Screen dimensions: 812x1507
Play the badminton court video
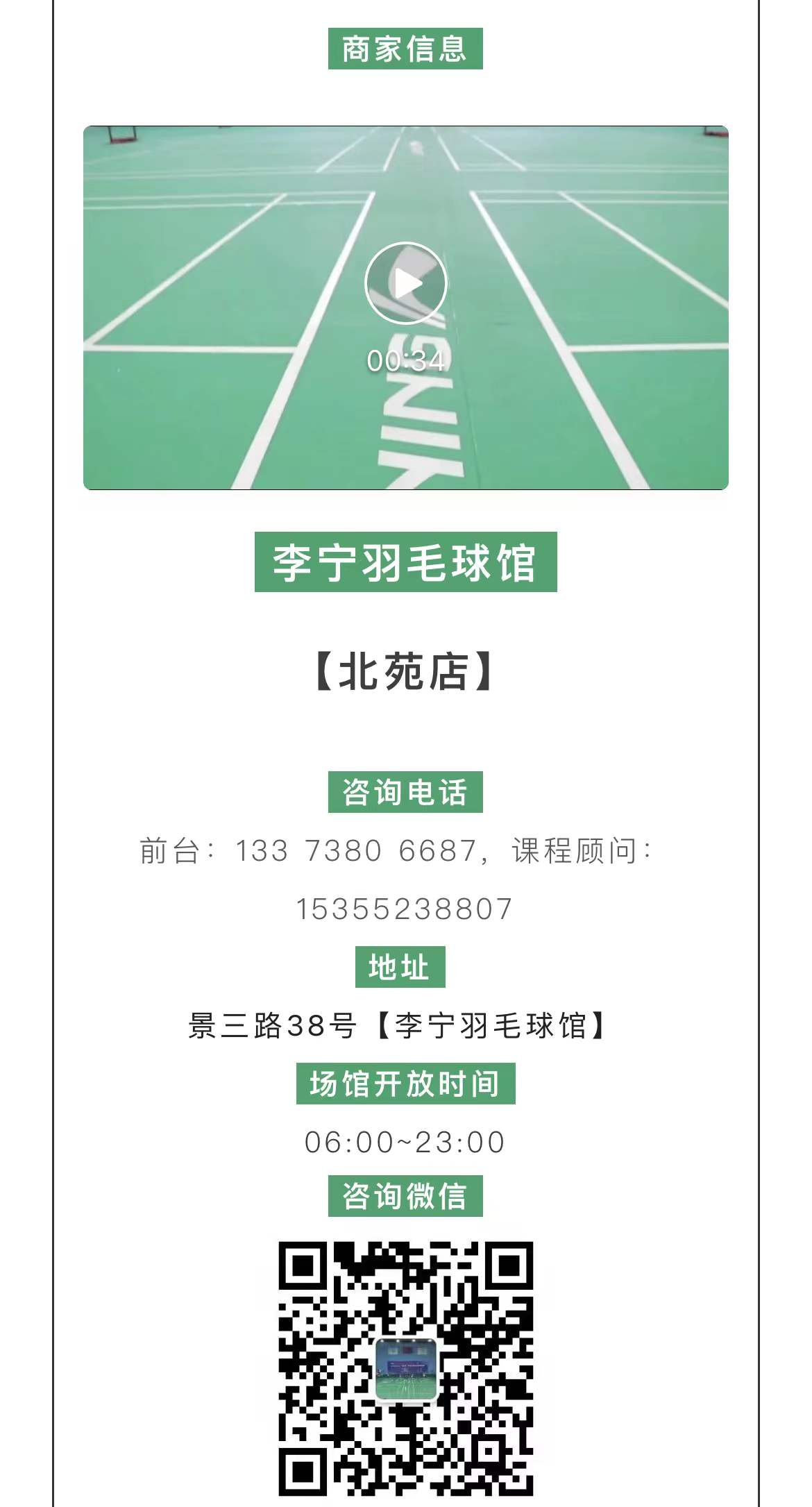[406, 283]
